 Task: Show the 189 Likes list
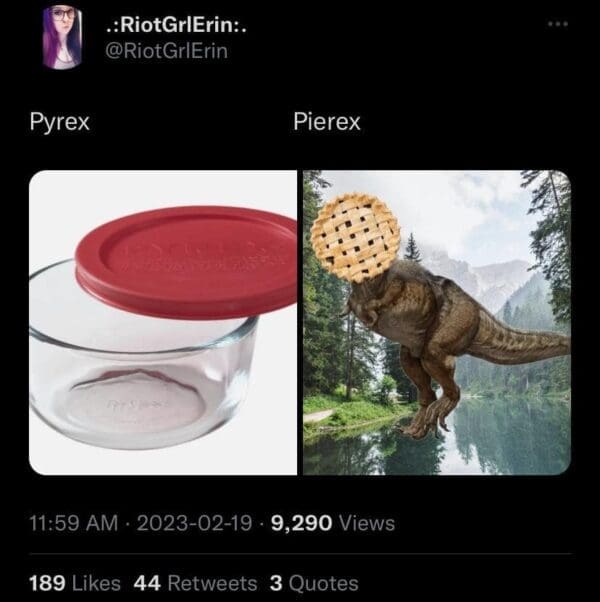click(x=75, y=582)
